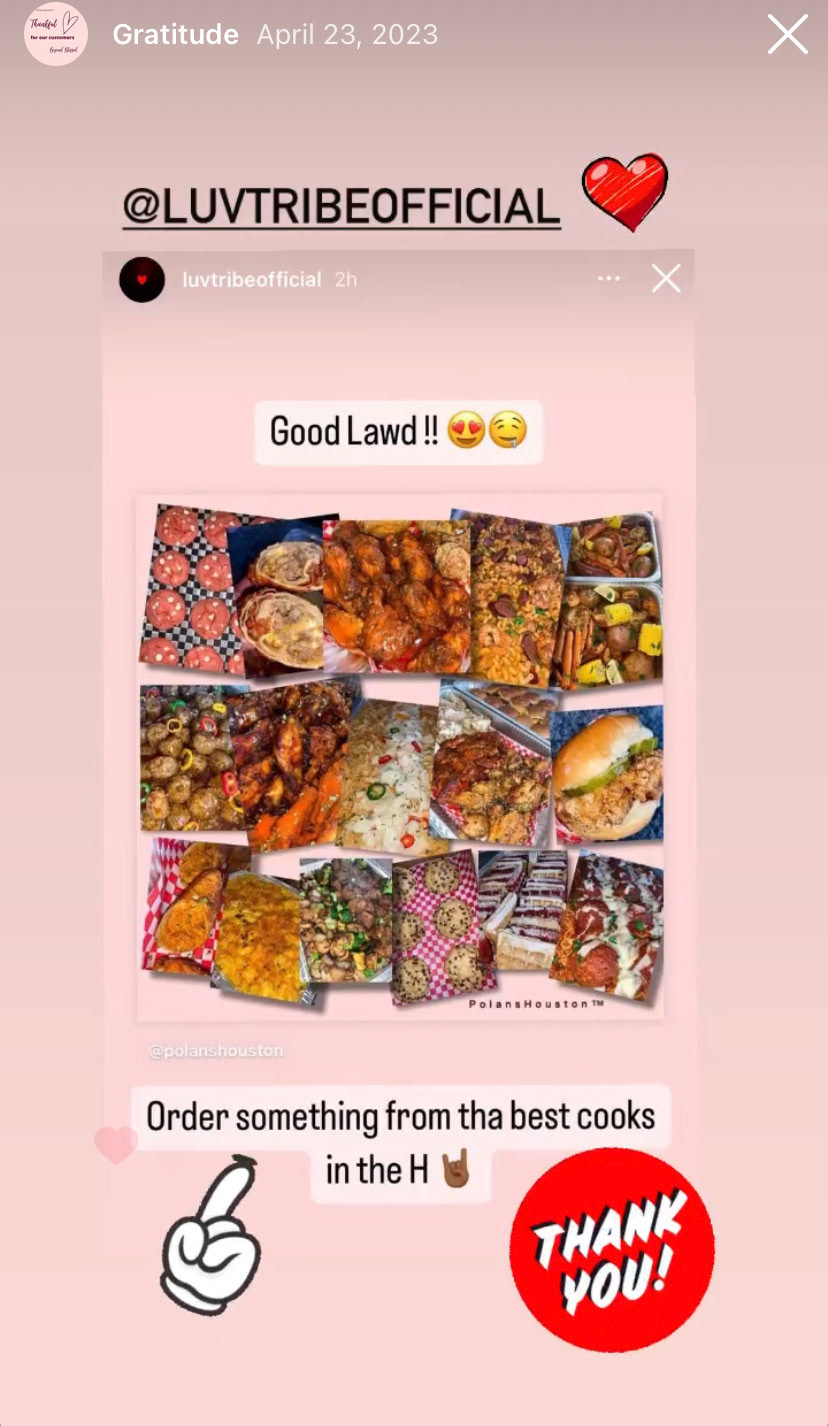Screen dimensions: 828x1426
Task: Close the Gratitude highlight story
Action: pos(787,35)
